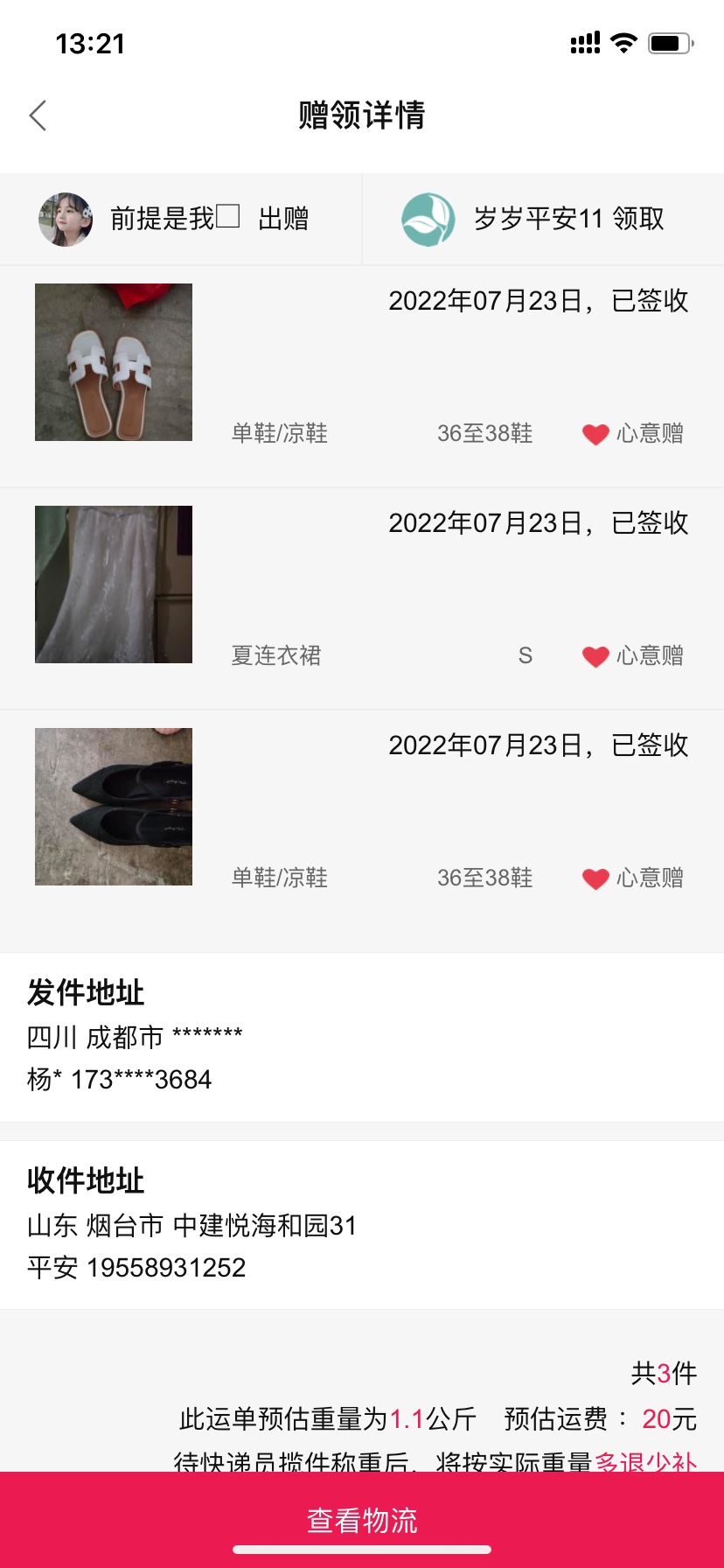
Task: Open the receiver's avatar 岁岁平安11
Action: click(x=428, y=219)
